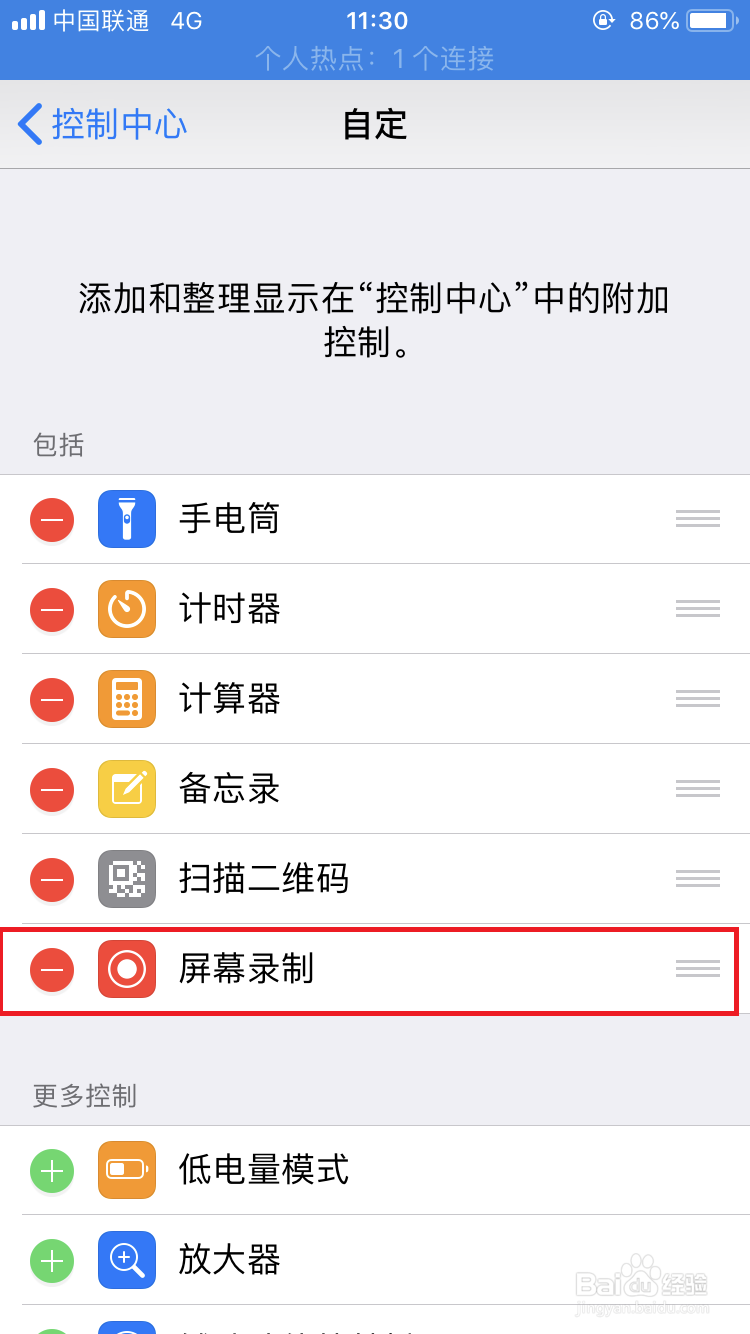Screen dimensions: 750x1334
Task: Select the low power mode (低电量模式) battery icon
Action: [x=127, y=1170]
